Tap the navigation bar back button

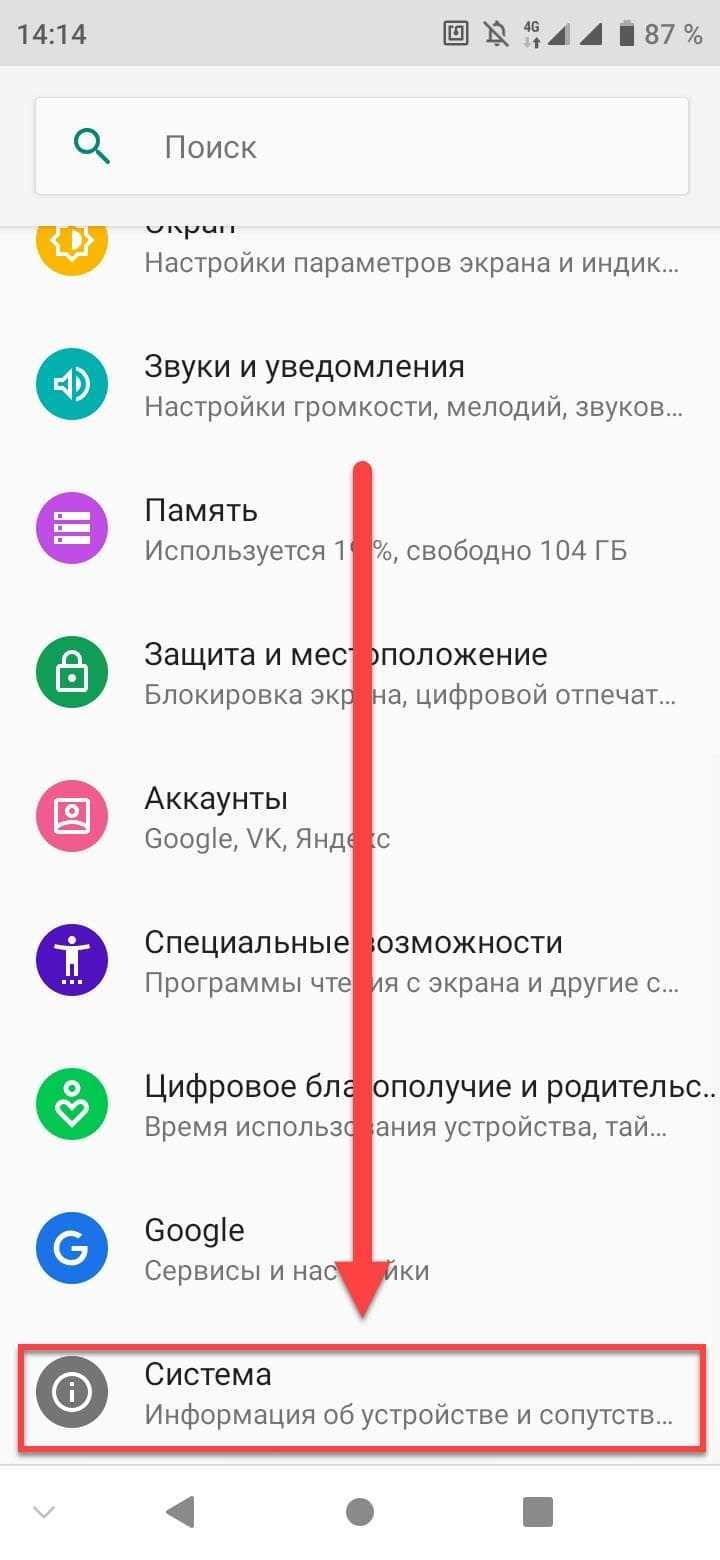tap(181, 1511)
